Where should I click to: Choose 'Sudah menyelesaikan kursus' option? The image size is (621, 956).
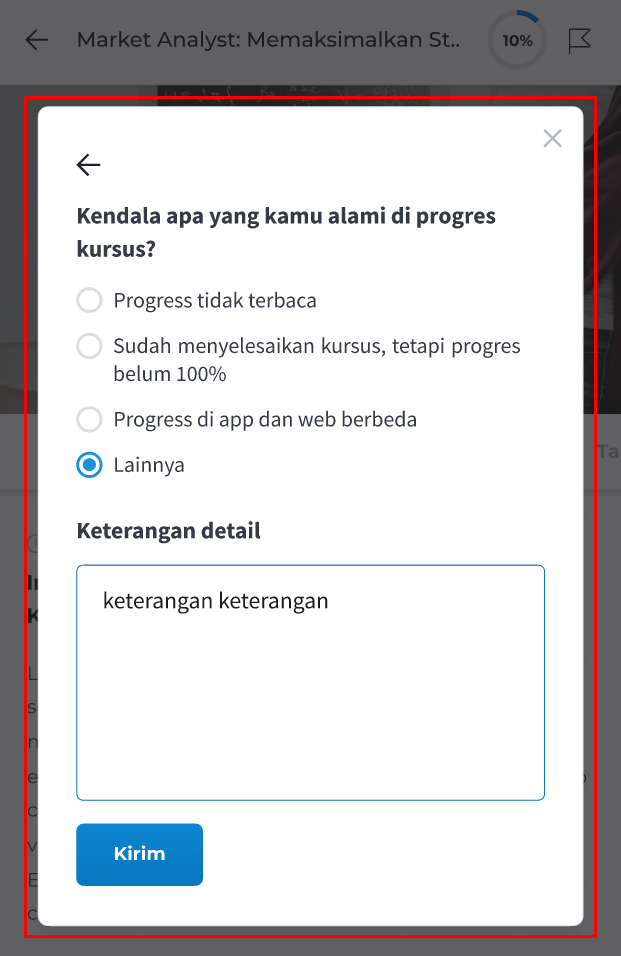[90, 347]
